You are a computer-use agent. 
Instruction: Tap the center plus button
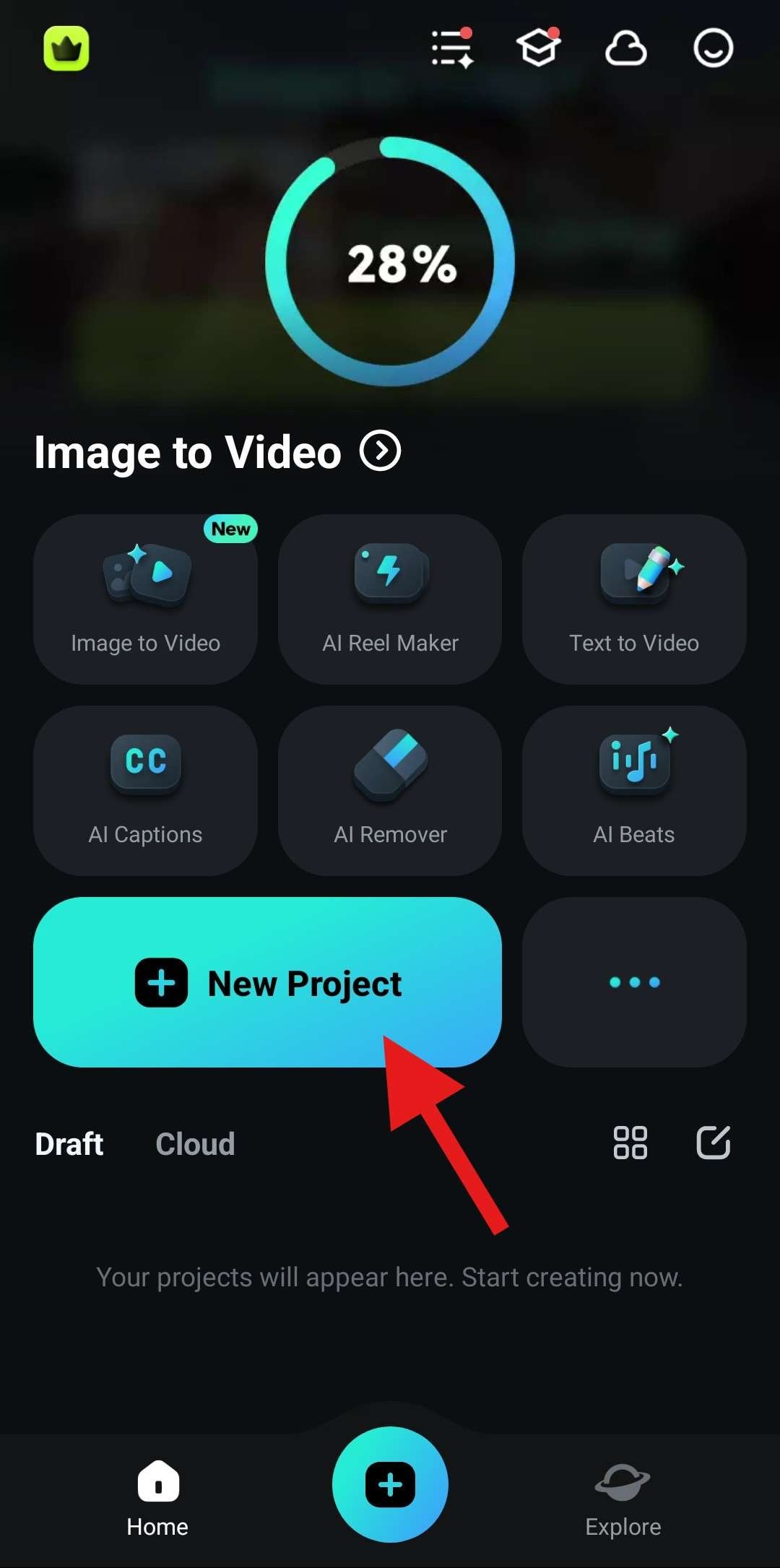point(390,1484)
